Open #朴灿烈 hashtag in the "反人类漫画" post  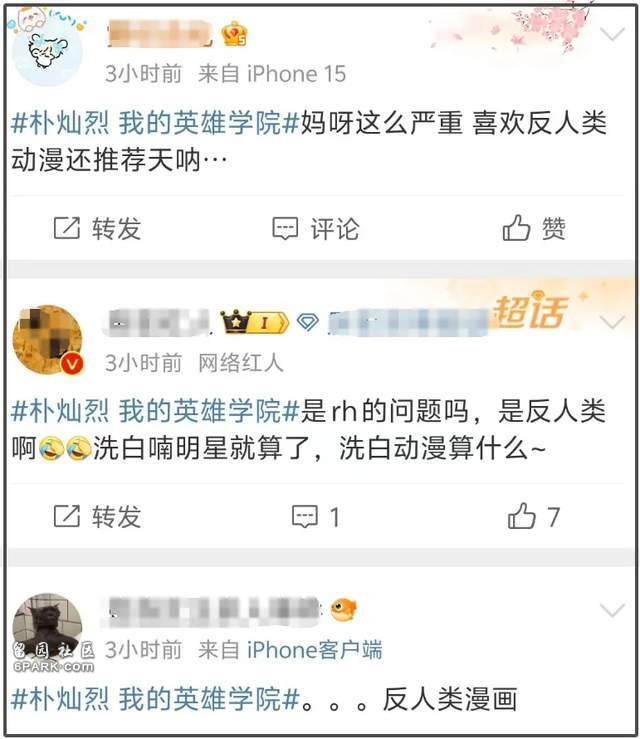[59, 700]
